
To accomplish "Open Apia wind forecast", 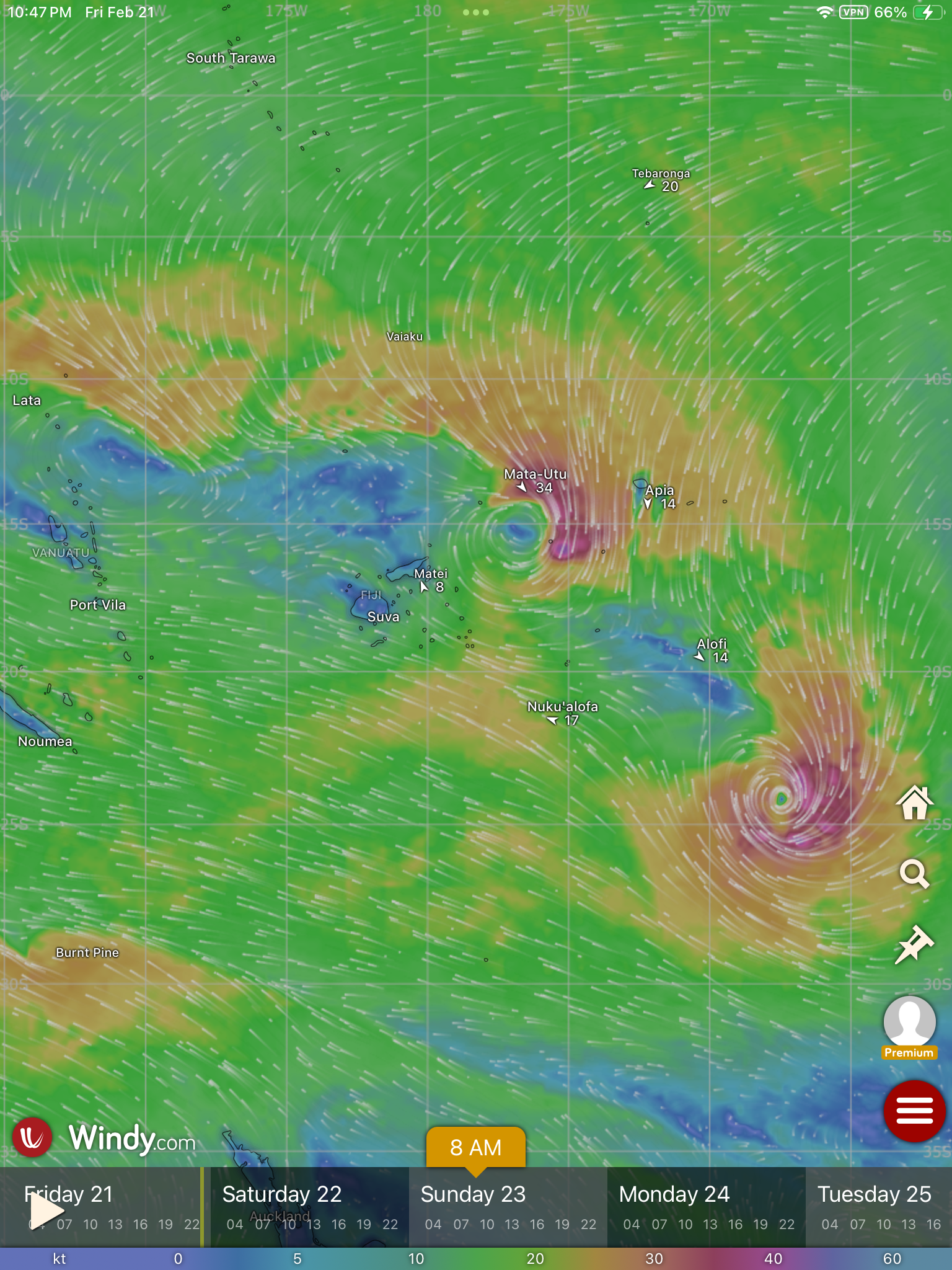I will (659, 496).
